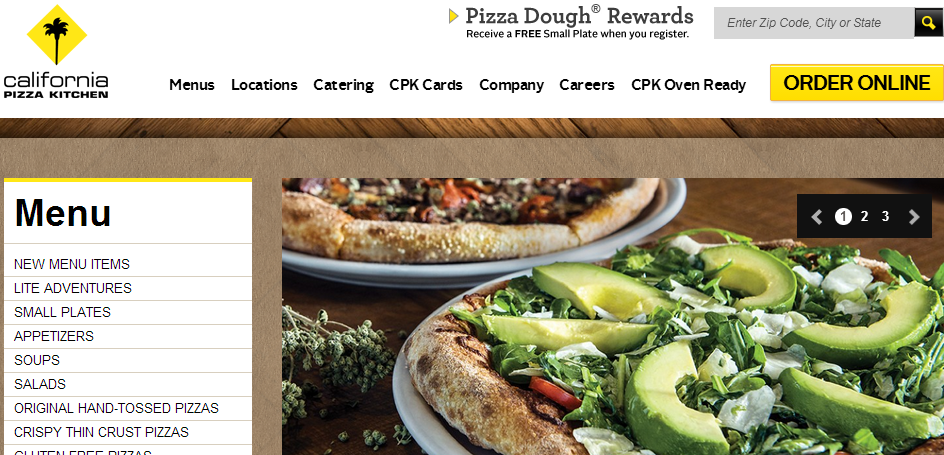This screenshot has width=944, height=455.
Task: Tap the search magnifier icon
Action: (x=927, y=23)
